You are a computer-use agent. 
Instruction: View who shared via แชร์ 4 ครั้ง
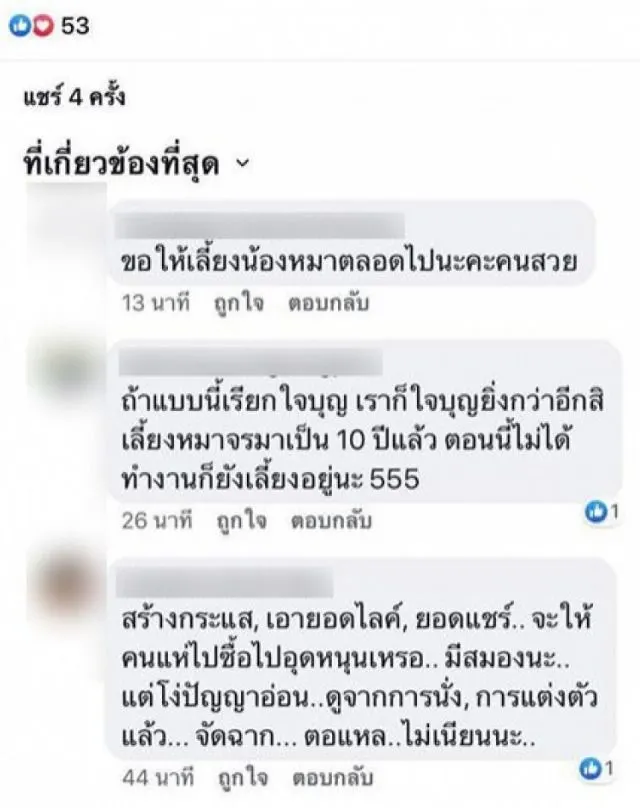pyautogui.click(x=73, y=99)
